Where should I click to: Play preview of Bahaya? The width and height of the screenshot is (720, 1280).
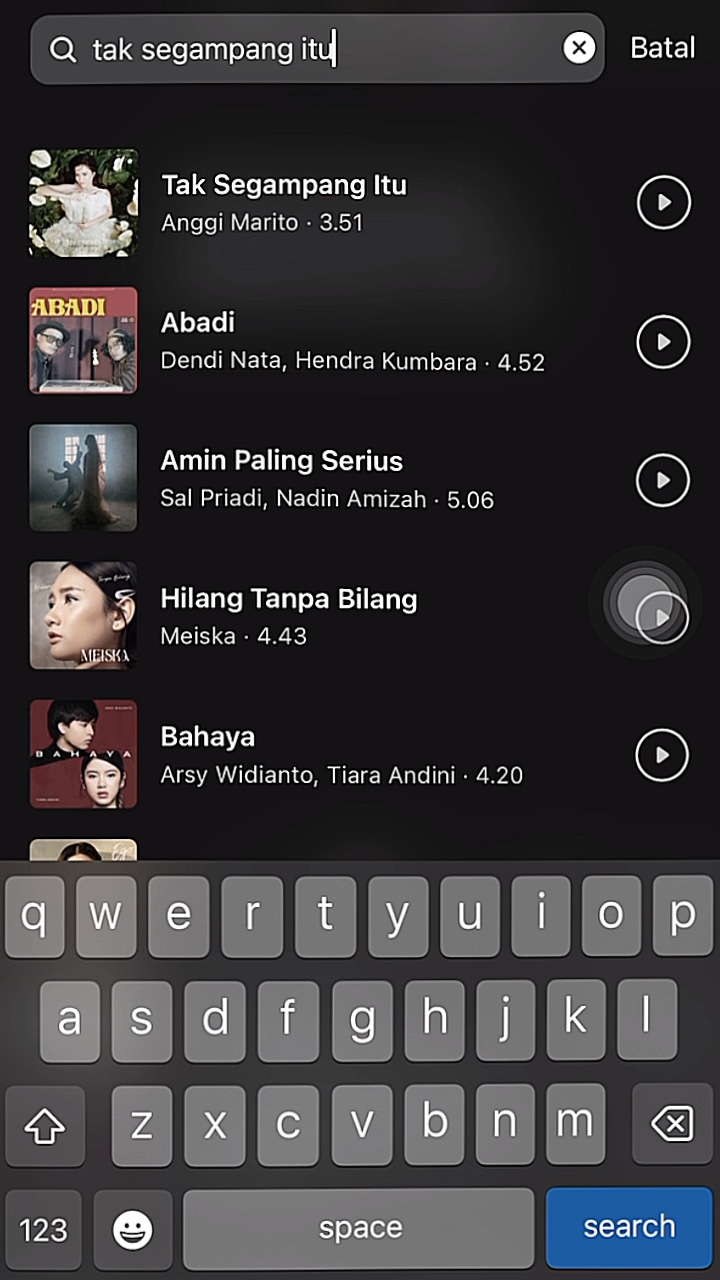coord(663,755)
